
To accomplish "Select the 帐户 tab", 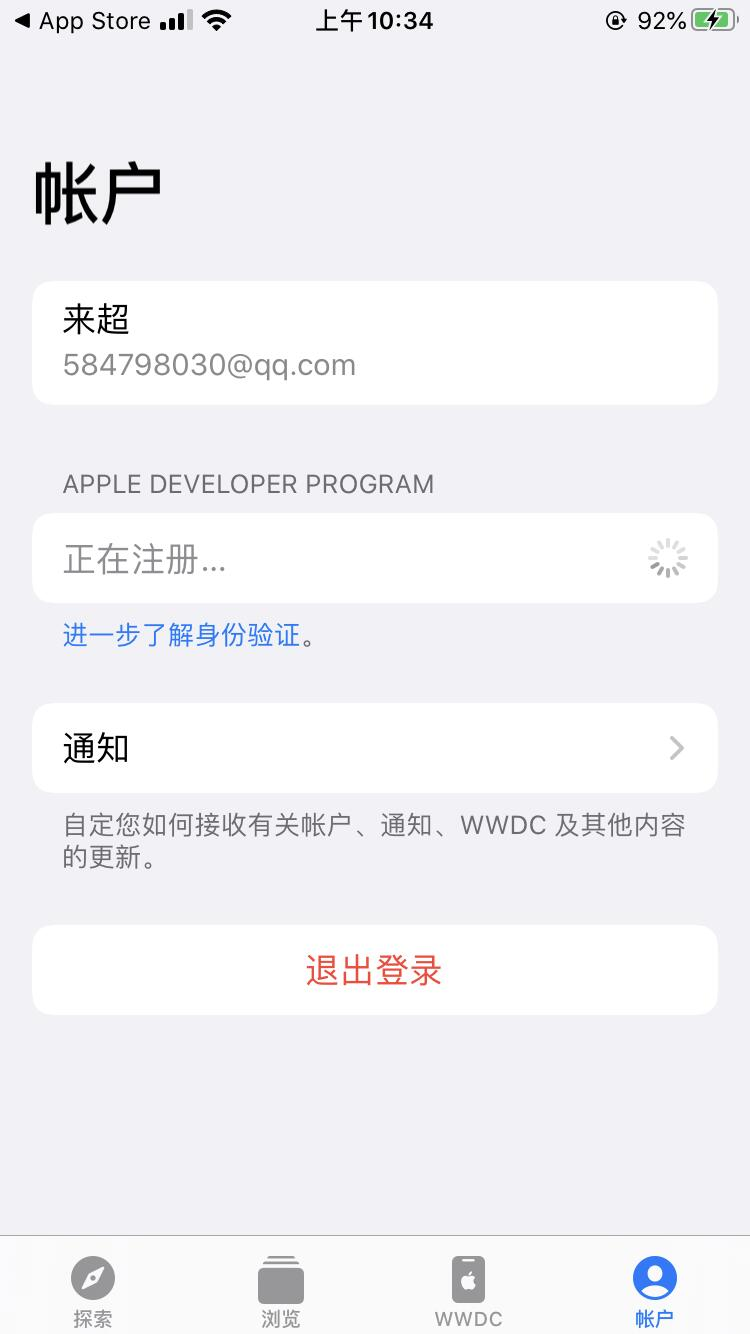I will (x=655, y=1290).
